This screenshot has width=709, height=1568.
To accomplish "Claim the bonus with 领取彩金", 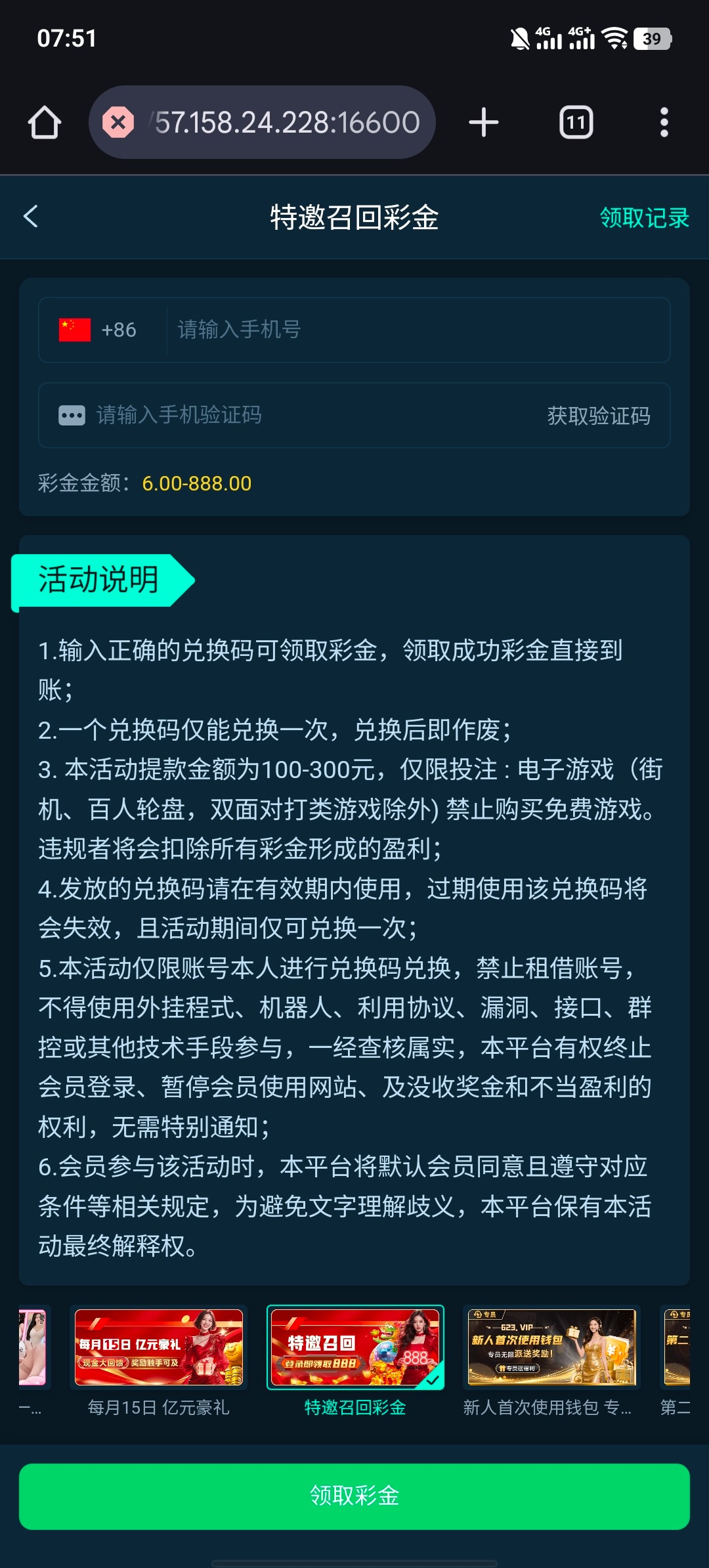I will click(354, 1496).
